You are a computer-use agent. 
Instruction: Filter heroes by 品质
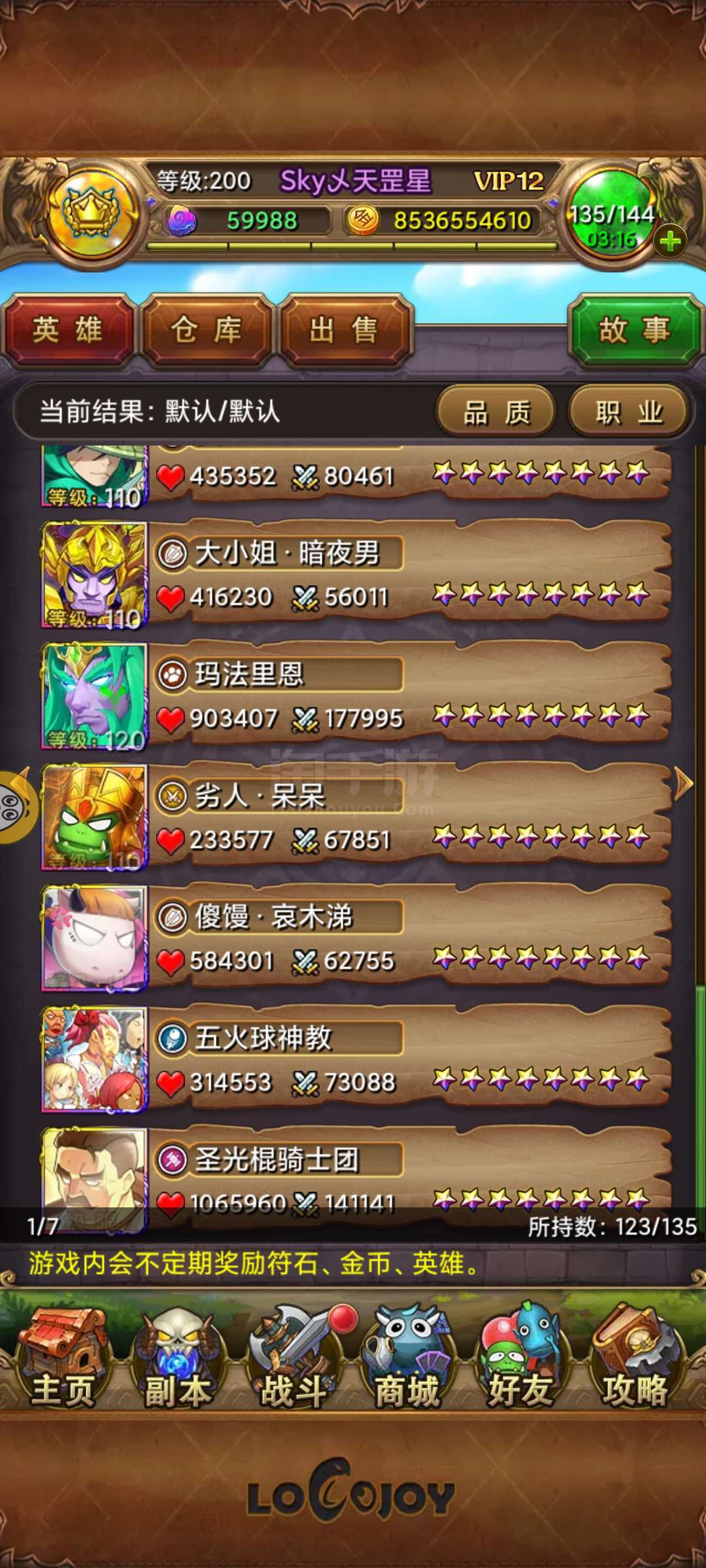pyautogui.click(x=497, y=412)
